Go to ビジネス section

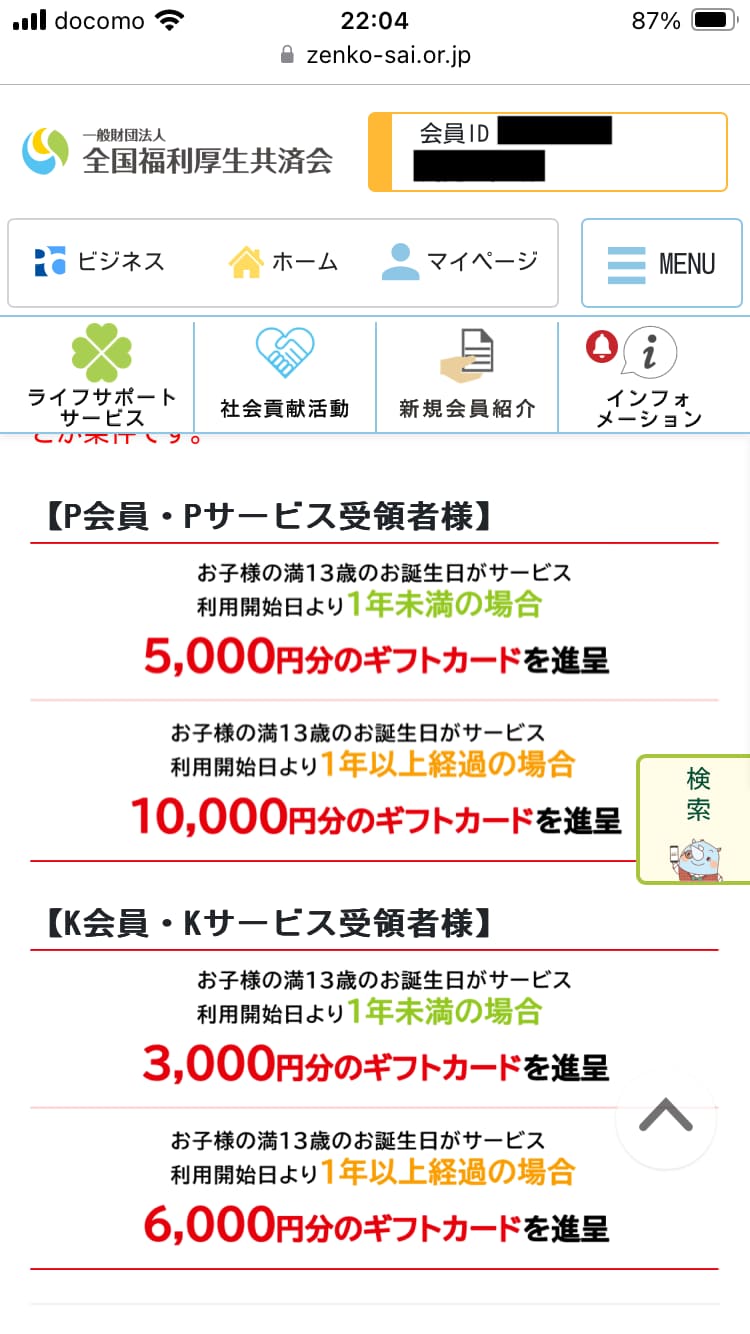[x=99, y=263]
